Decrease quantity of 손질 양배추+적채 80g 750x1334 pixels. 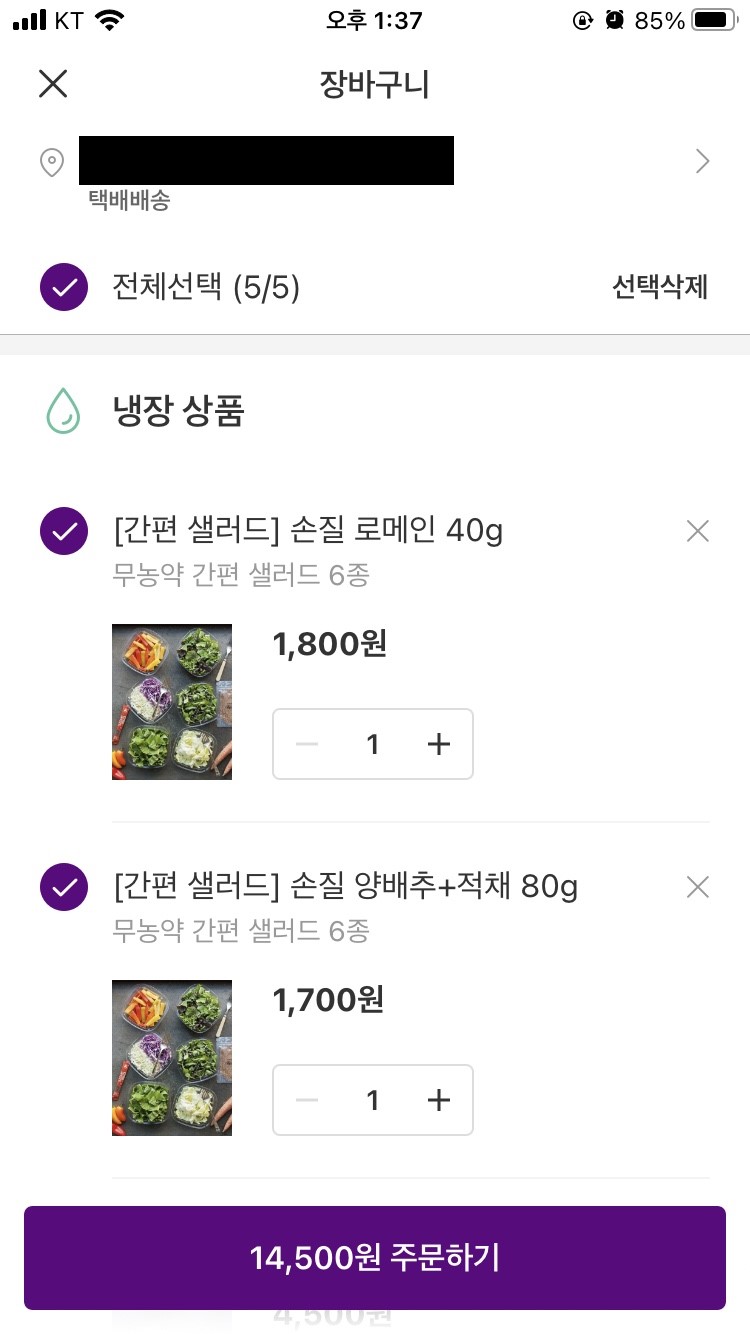coord(308,1100)
